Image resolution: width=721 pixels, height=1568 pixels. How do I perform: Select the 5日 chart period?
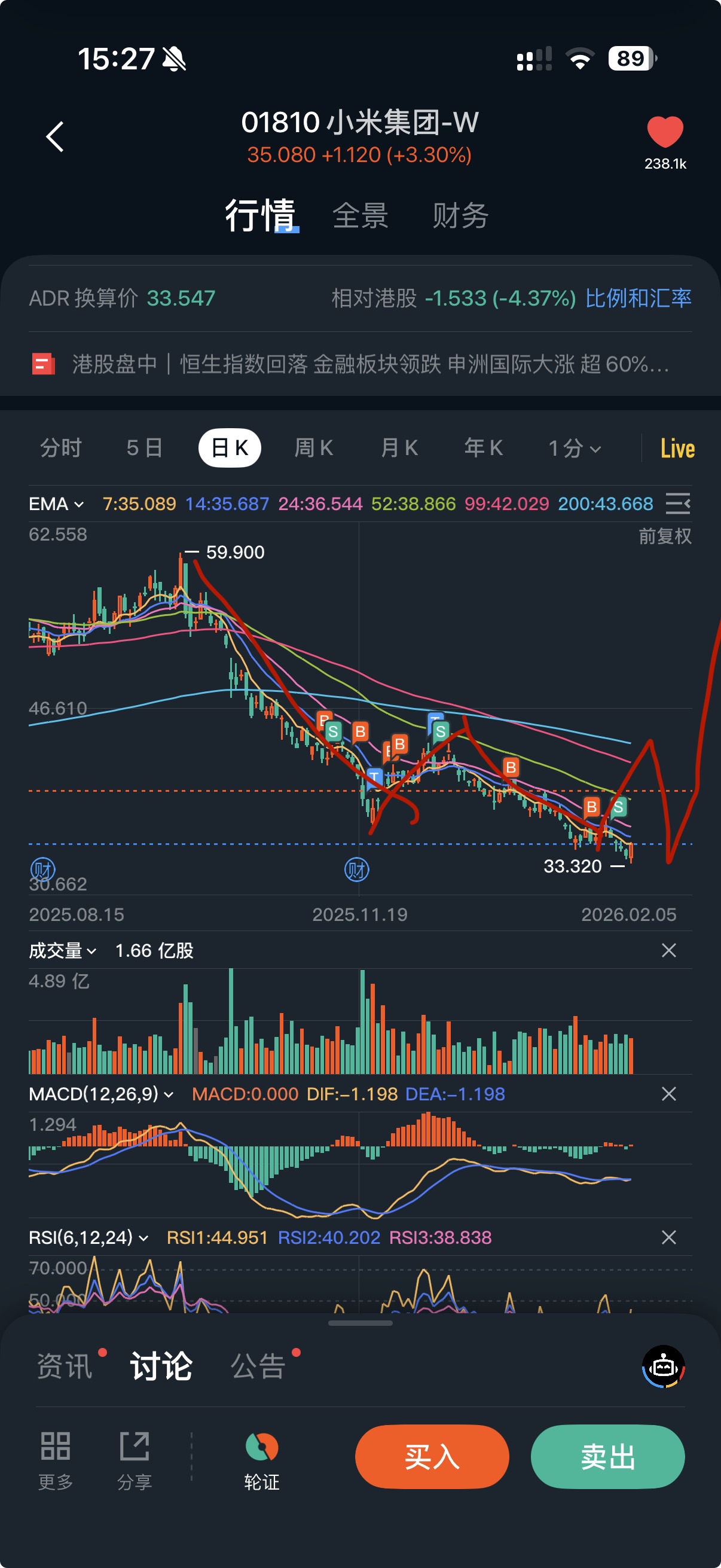144,448
